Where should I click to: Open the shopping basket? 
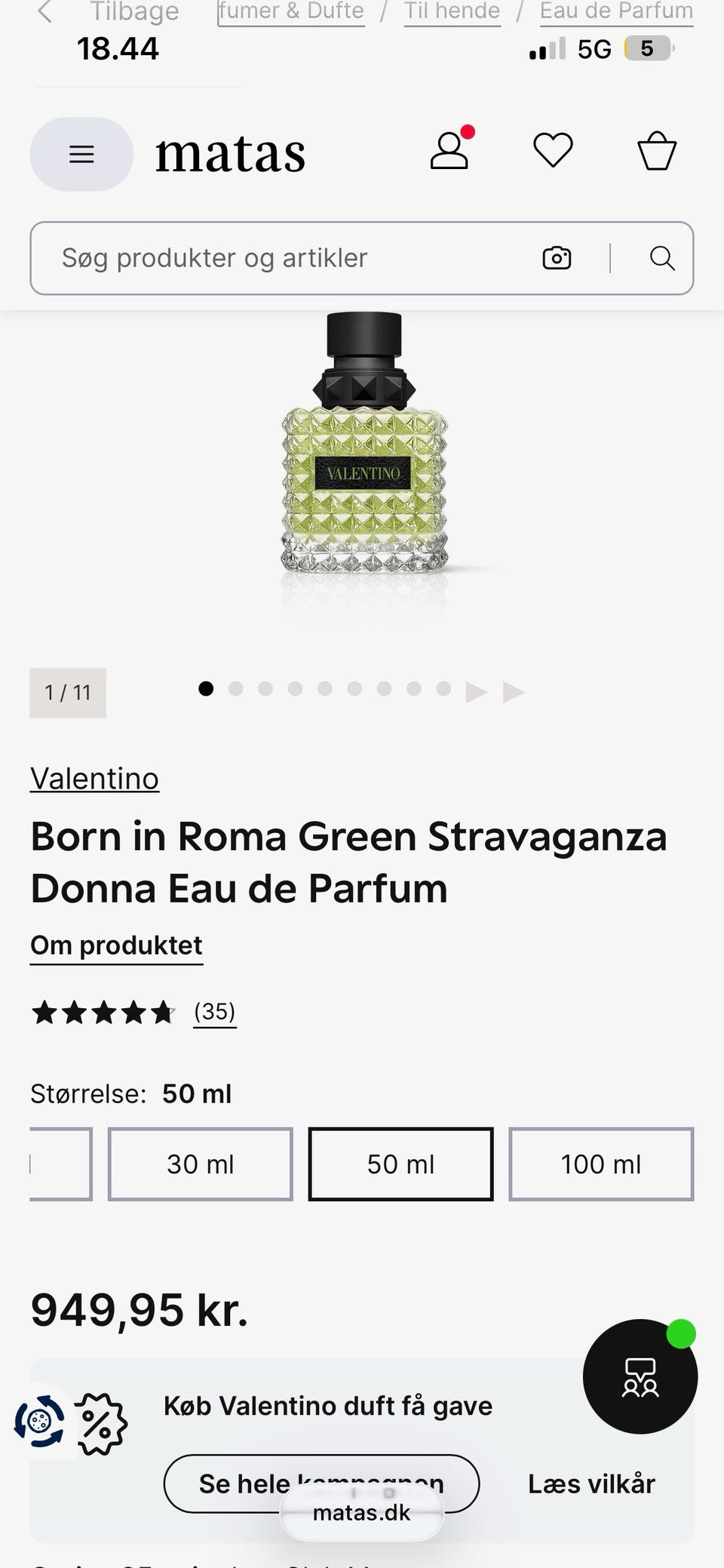pos(657,150)
